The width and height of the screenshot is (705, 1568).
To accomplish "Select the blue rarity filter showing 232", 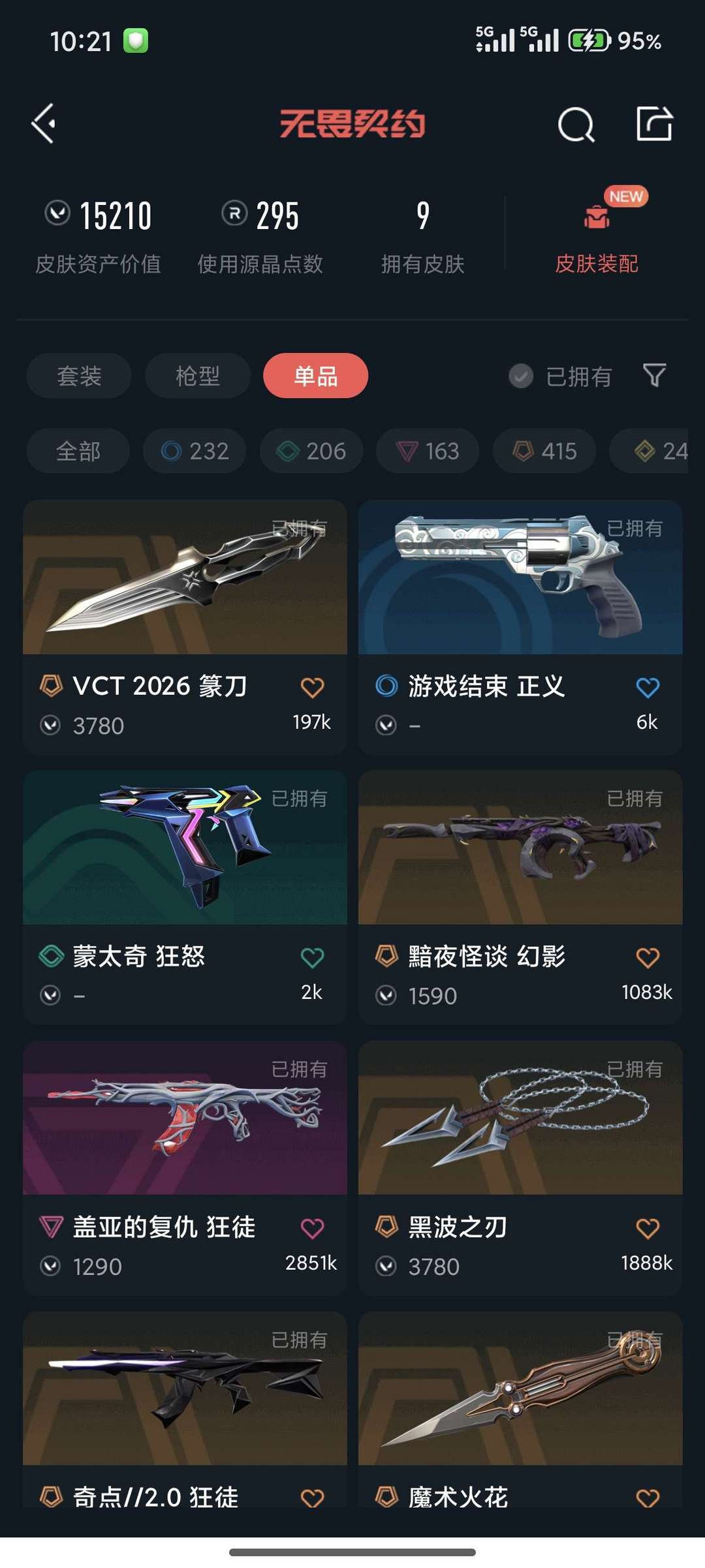I will point(194,451).
